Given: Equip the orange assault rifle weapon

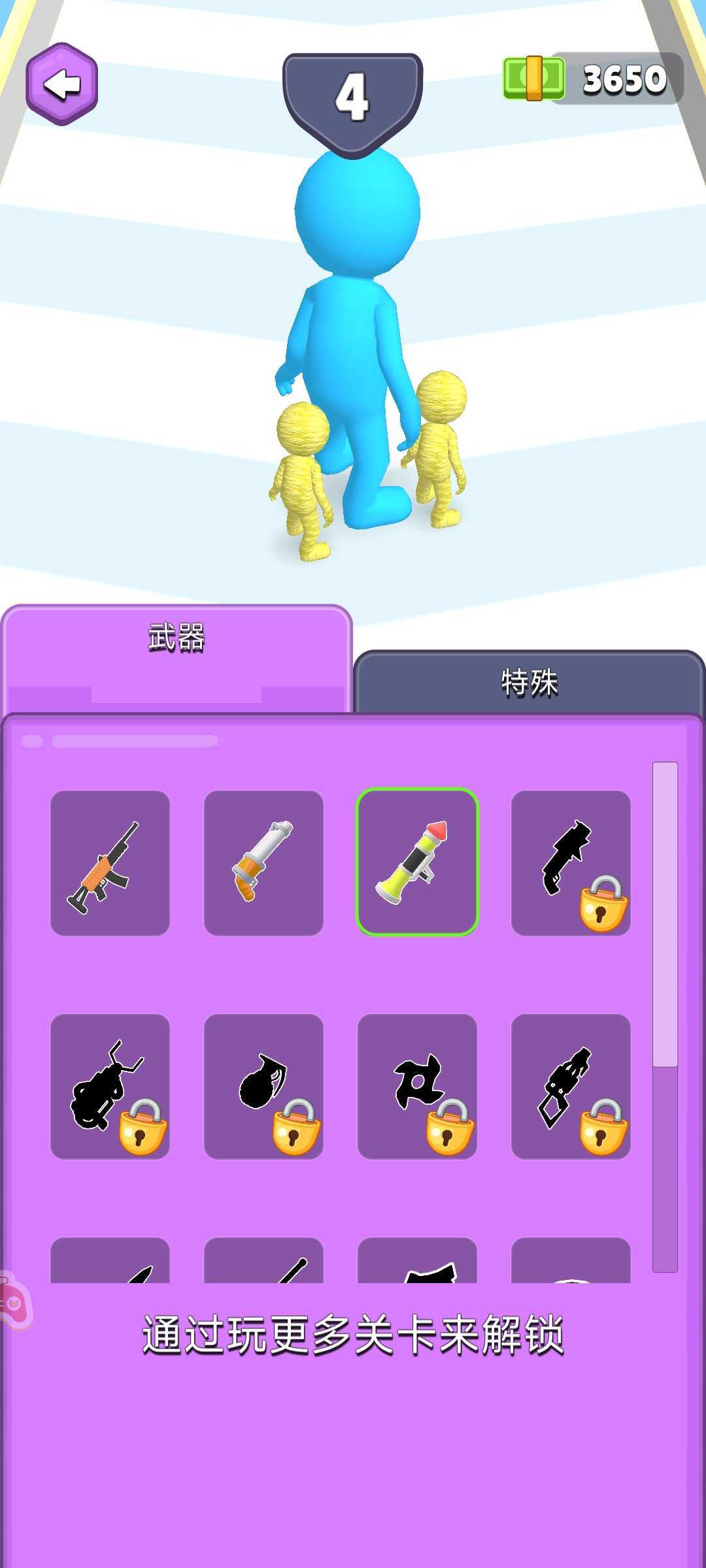Looking at the screenshot, I should click(x=110, y=863).
